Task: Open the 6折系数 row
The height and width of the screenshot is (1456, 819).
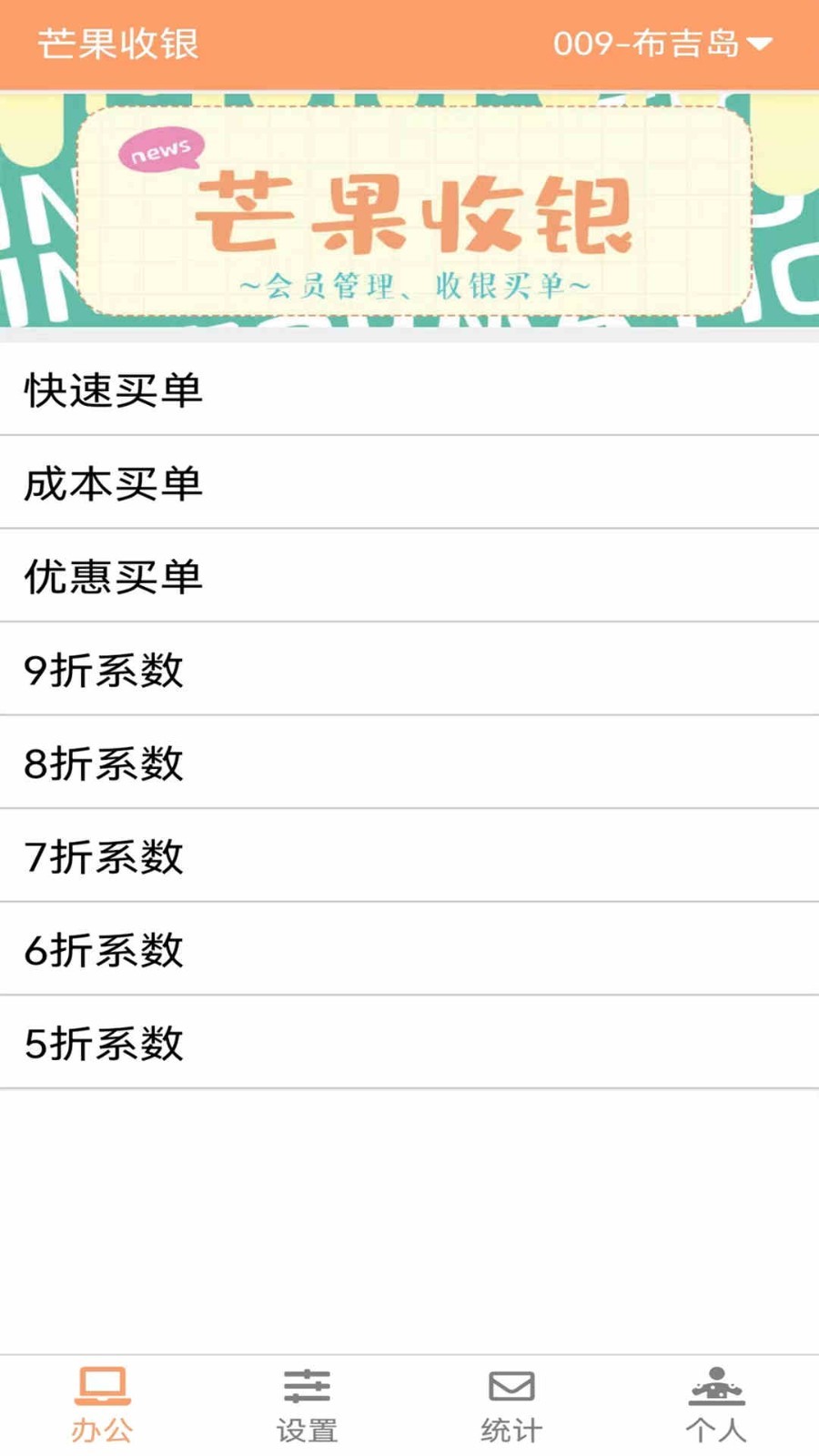Action: (409, 949)
